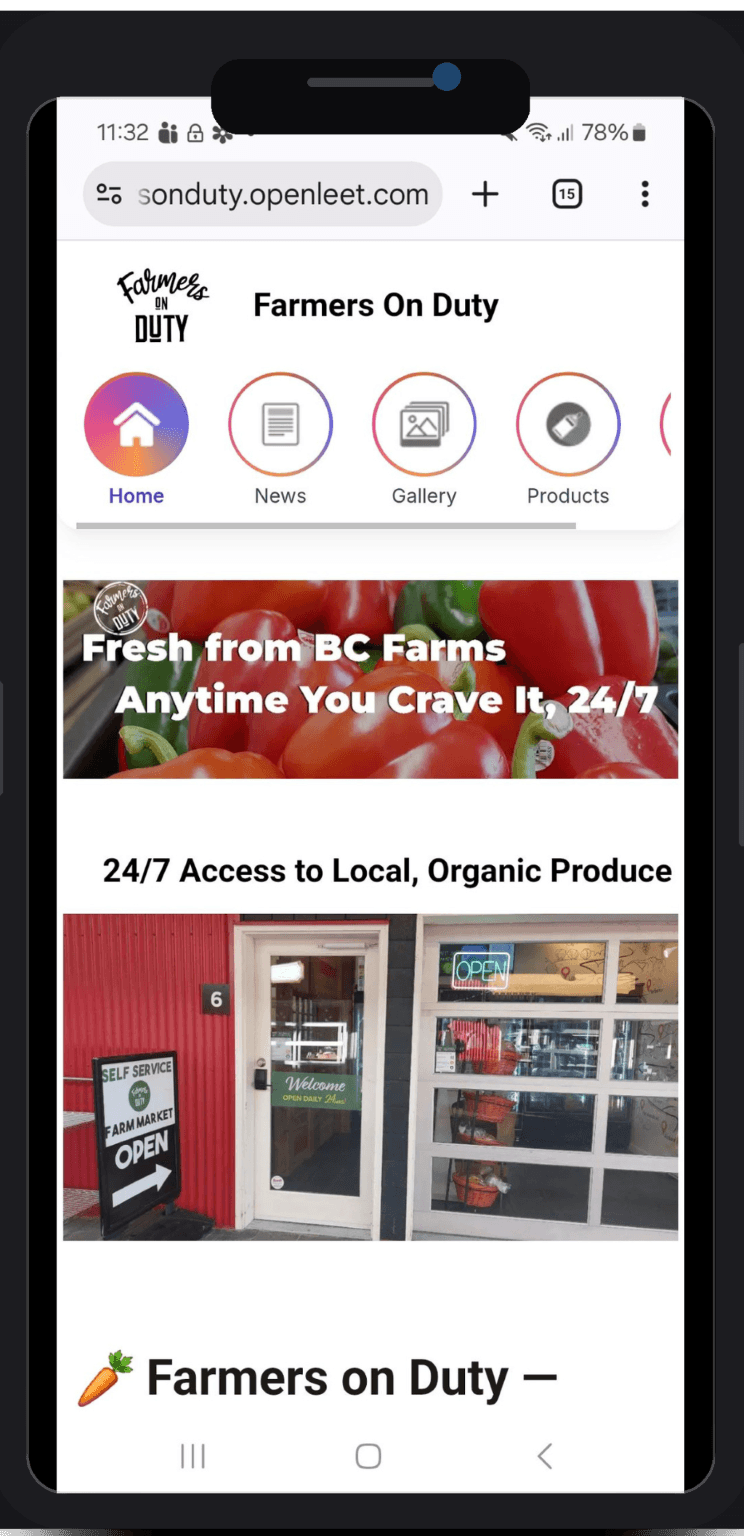Open the Gallery icon with the photos symbol

[424, 424]
